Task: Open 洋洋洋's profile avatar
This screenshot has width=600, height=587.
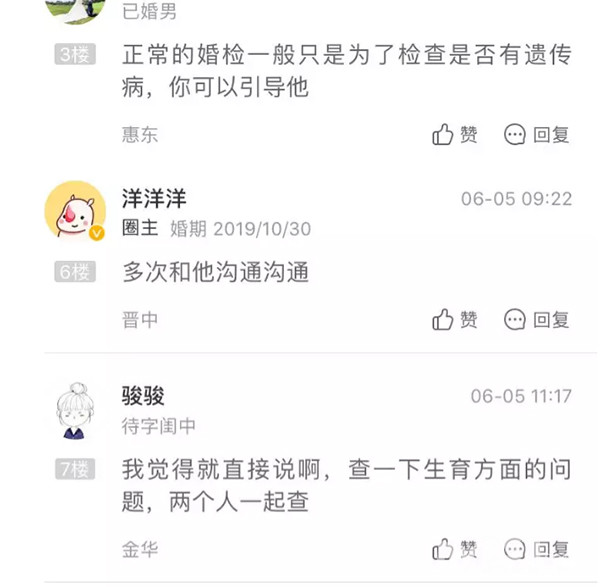Action: coord(76,212)
